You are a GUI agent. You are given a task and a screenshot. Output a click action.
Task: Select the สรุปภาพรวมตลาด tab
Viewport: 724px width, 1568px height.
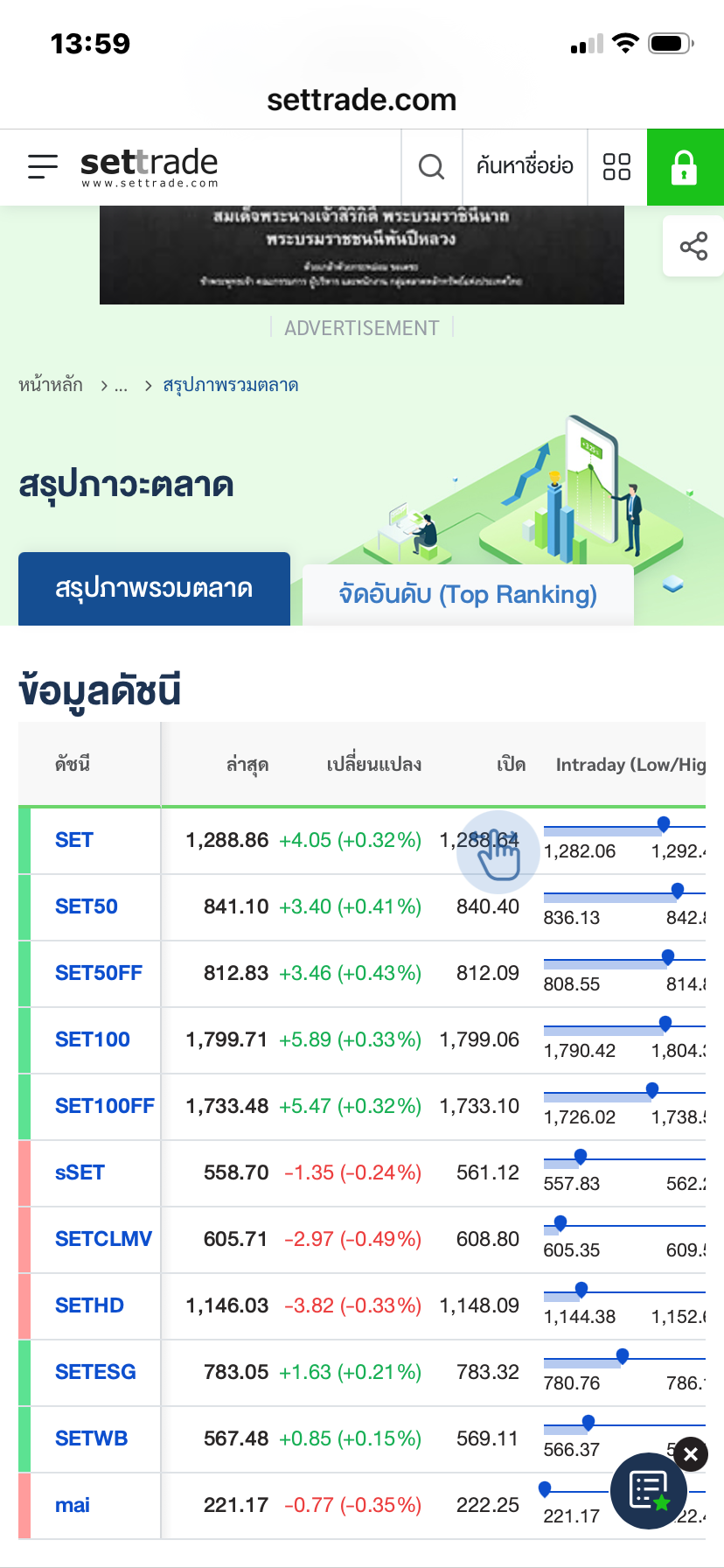tap(154, 589)
